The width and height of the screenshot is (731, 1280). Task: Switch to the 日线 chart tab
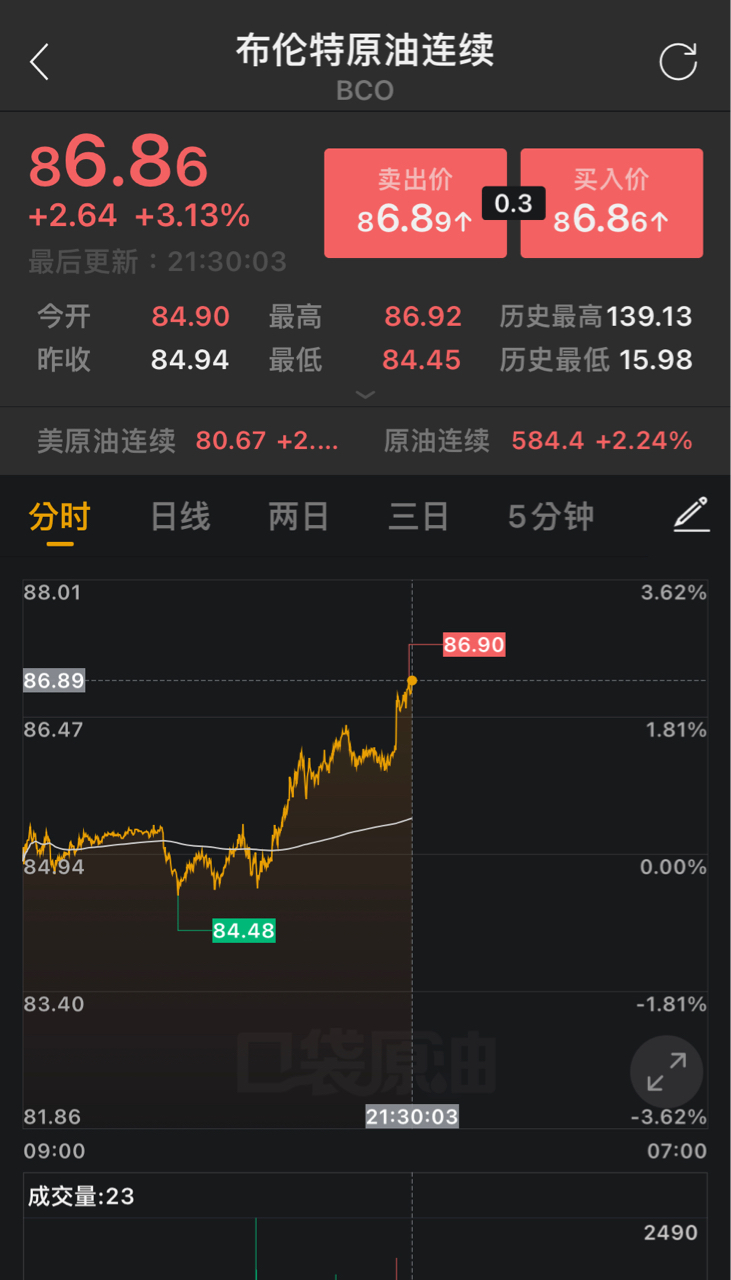[180, 517]
